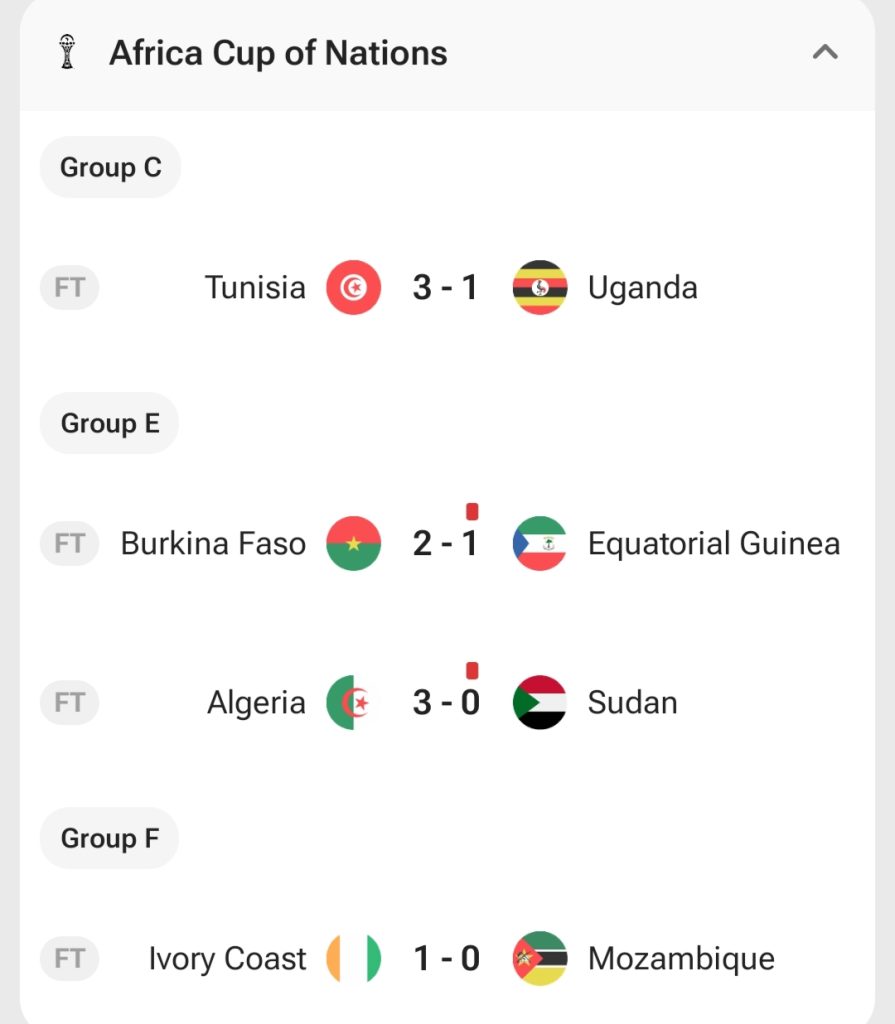Viewport: 895px width, 1024px height.
Task: View Burkina Faso vs Equatorial Guinea match details
Action: point(446,544)
